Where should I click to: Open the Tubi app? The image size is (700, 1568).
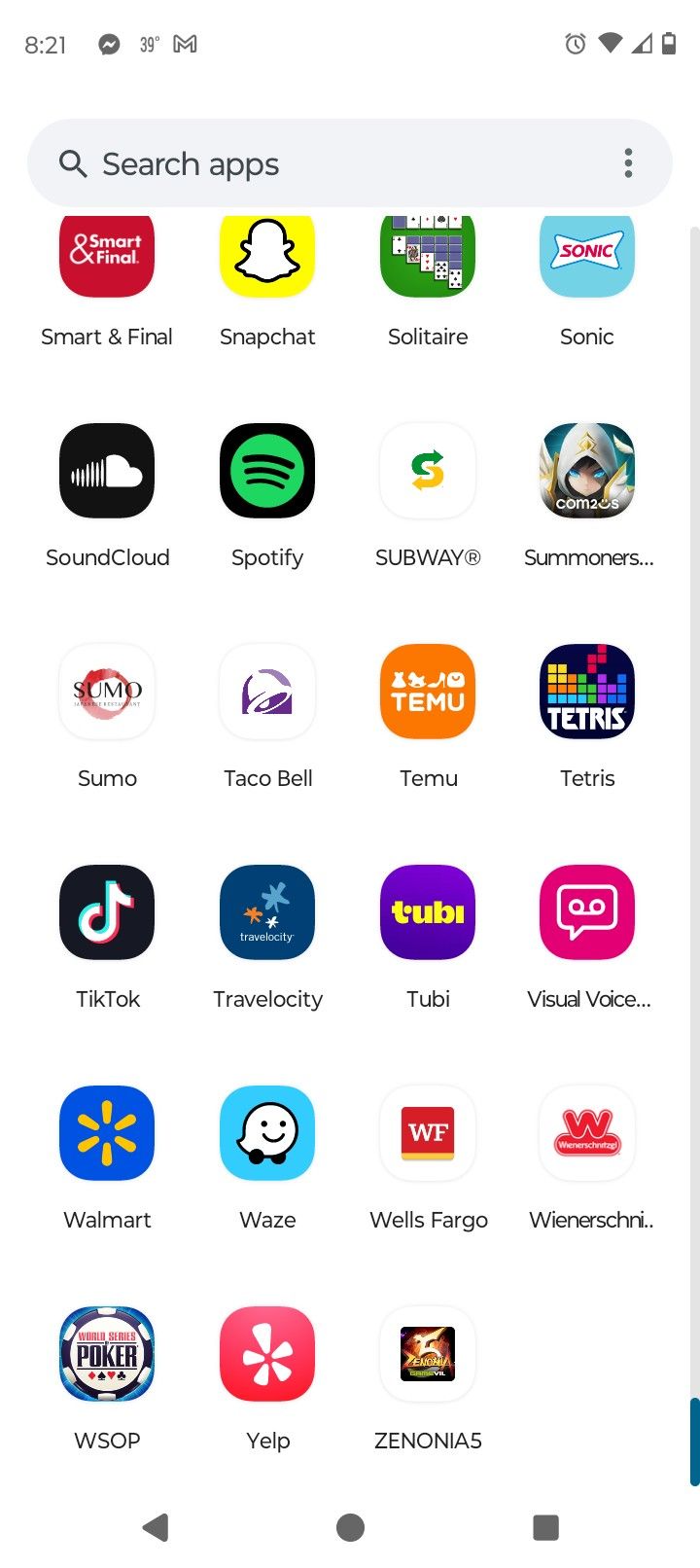[x=428, y=912]
